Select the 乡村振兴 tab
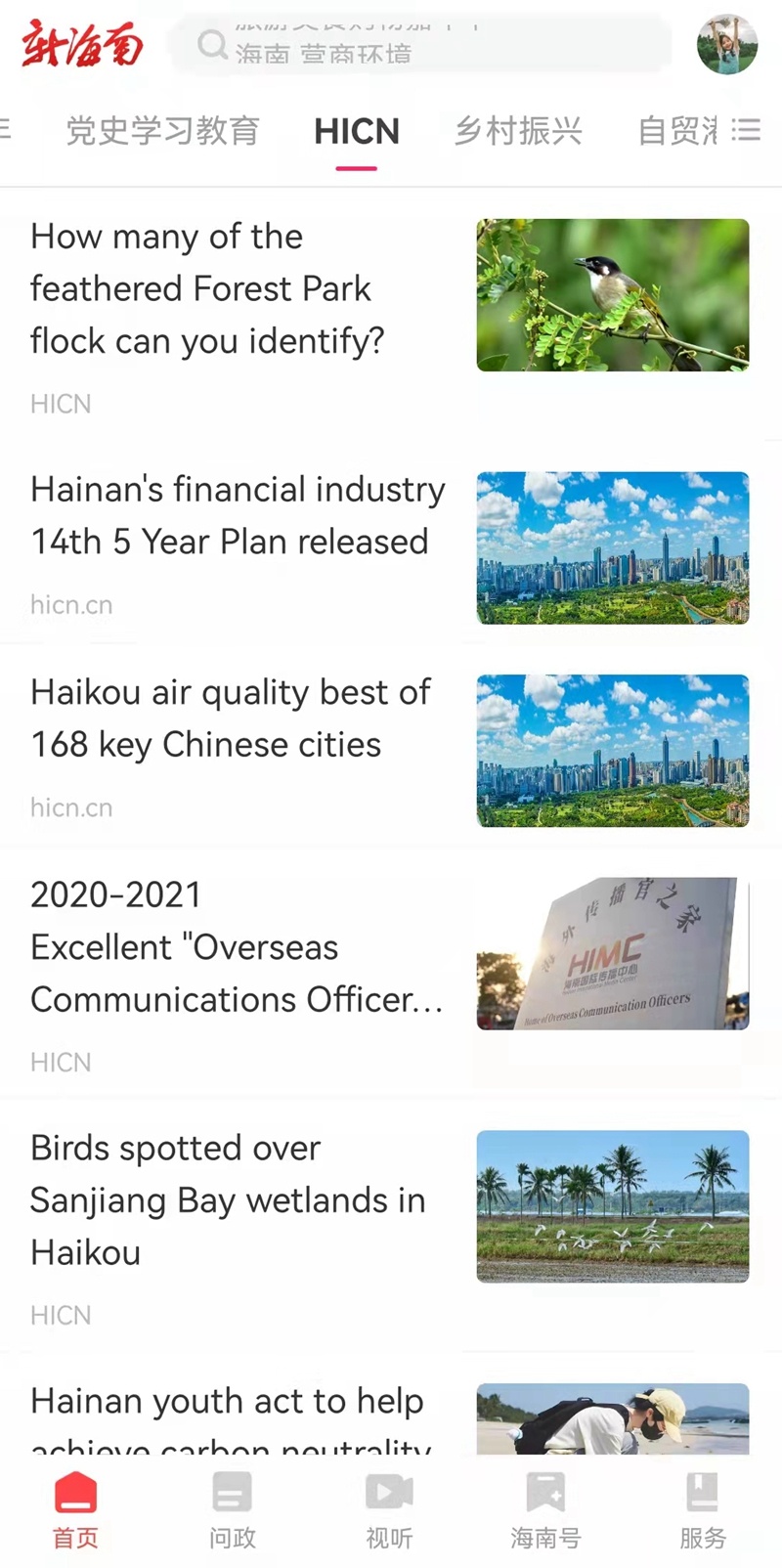 pyautogui.click(x=518, y=130)
